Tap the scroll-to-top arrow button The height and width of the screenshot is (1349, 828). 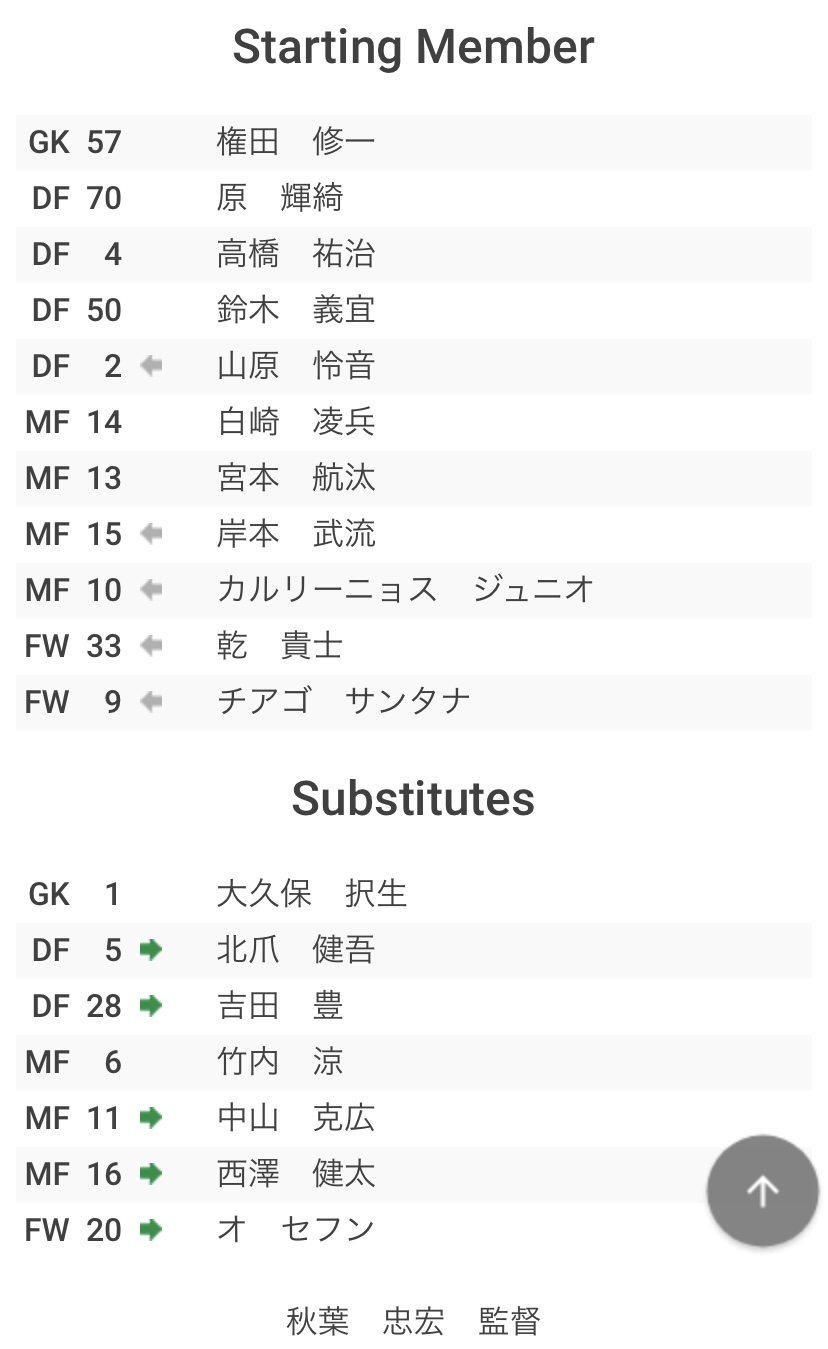pyautogui.click(x=763, y=1190)
